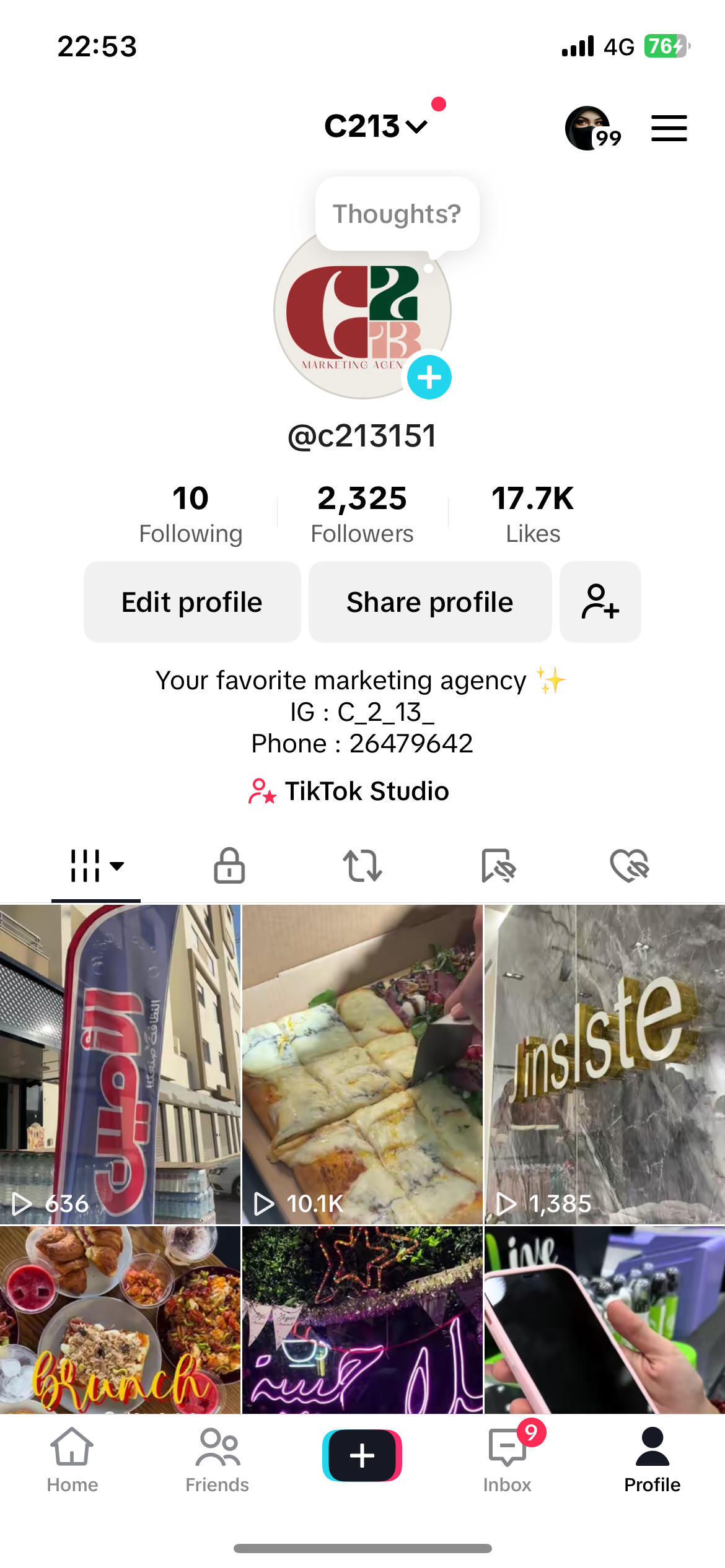View the 2,325 Followers list
Image resolution: width=725 pixels, height=1568 pixels.
coord(362,514)
